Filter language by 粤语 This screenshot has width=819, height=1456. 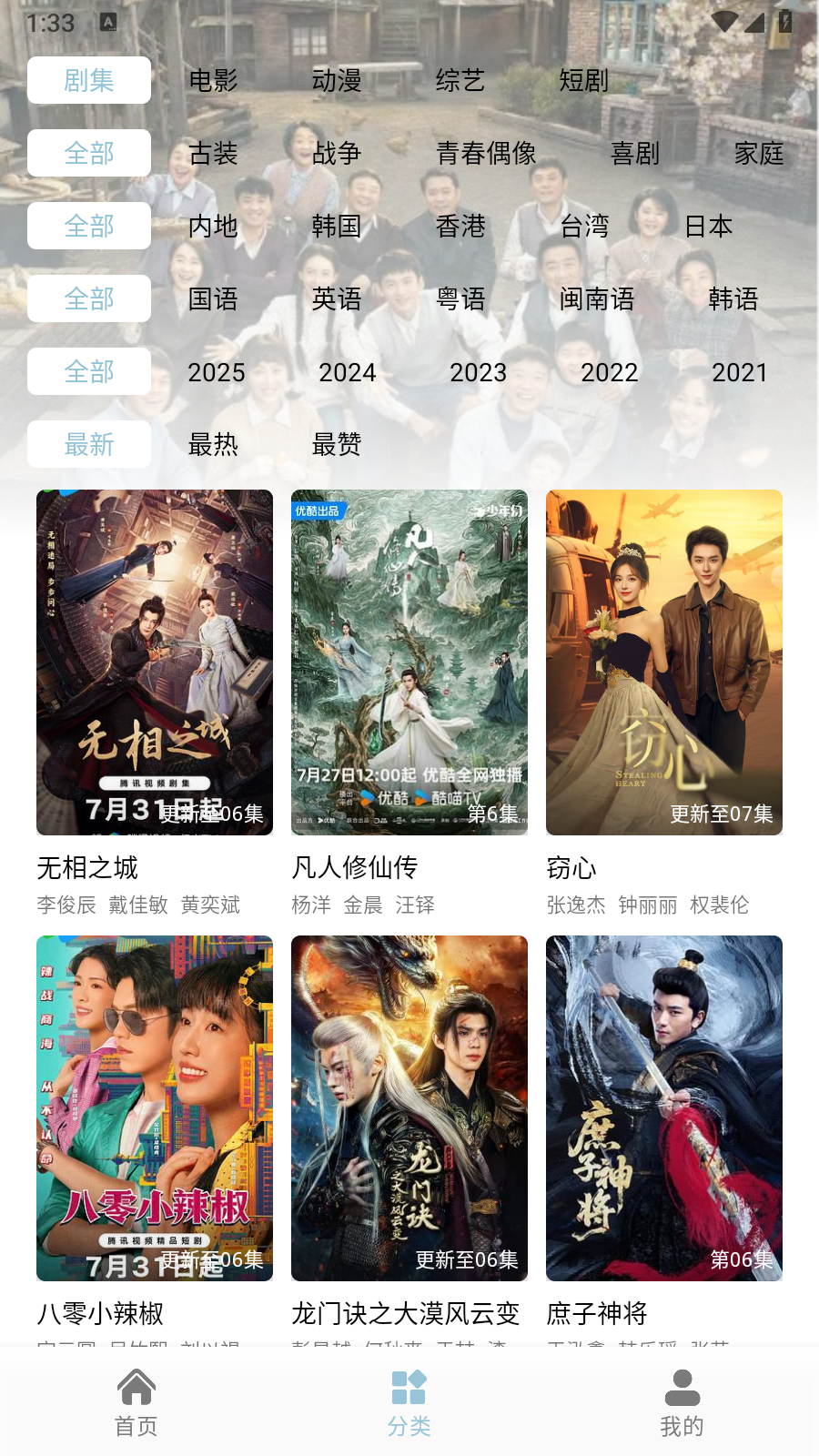pos(460,299)
